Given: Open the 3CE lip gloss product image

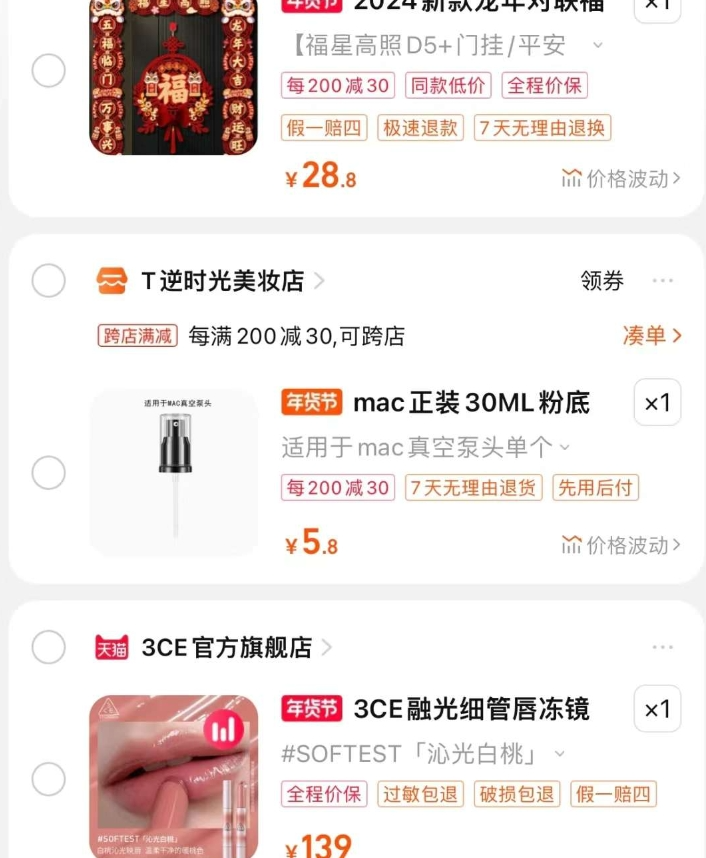Looking at the screenshot, I should [x=174, y=777].
